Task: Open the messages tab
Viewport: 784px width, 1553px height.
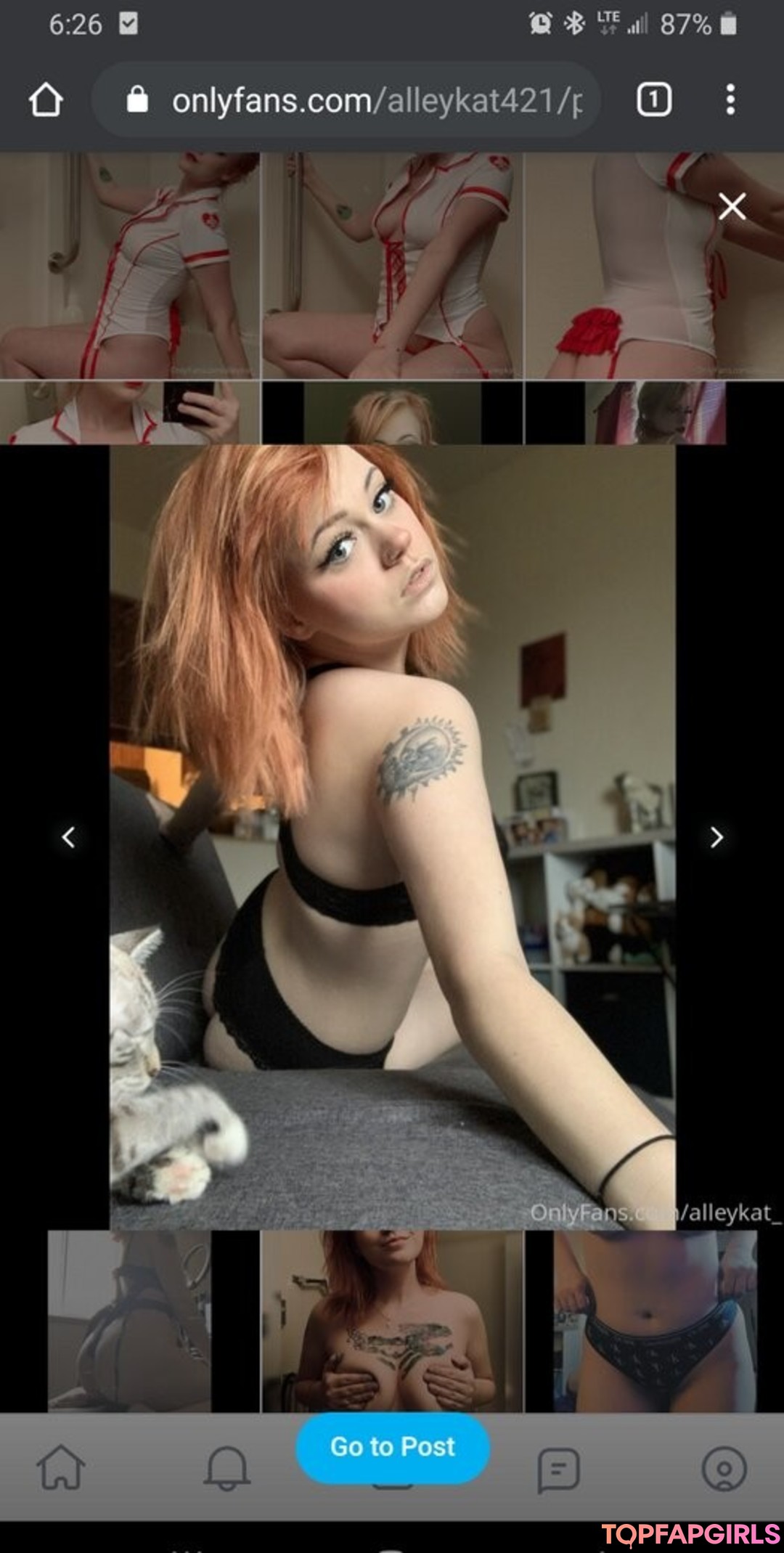Action: pos(558,1470)
